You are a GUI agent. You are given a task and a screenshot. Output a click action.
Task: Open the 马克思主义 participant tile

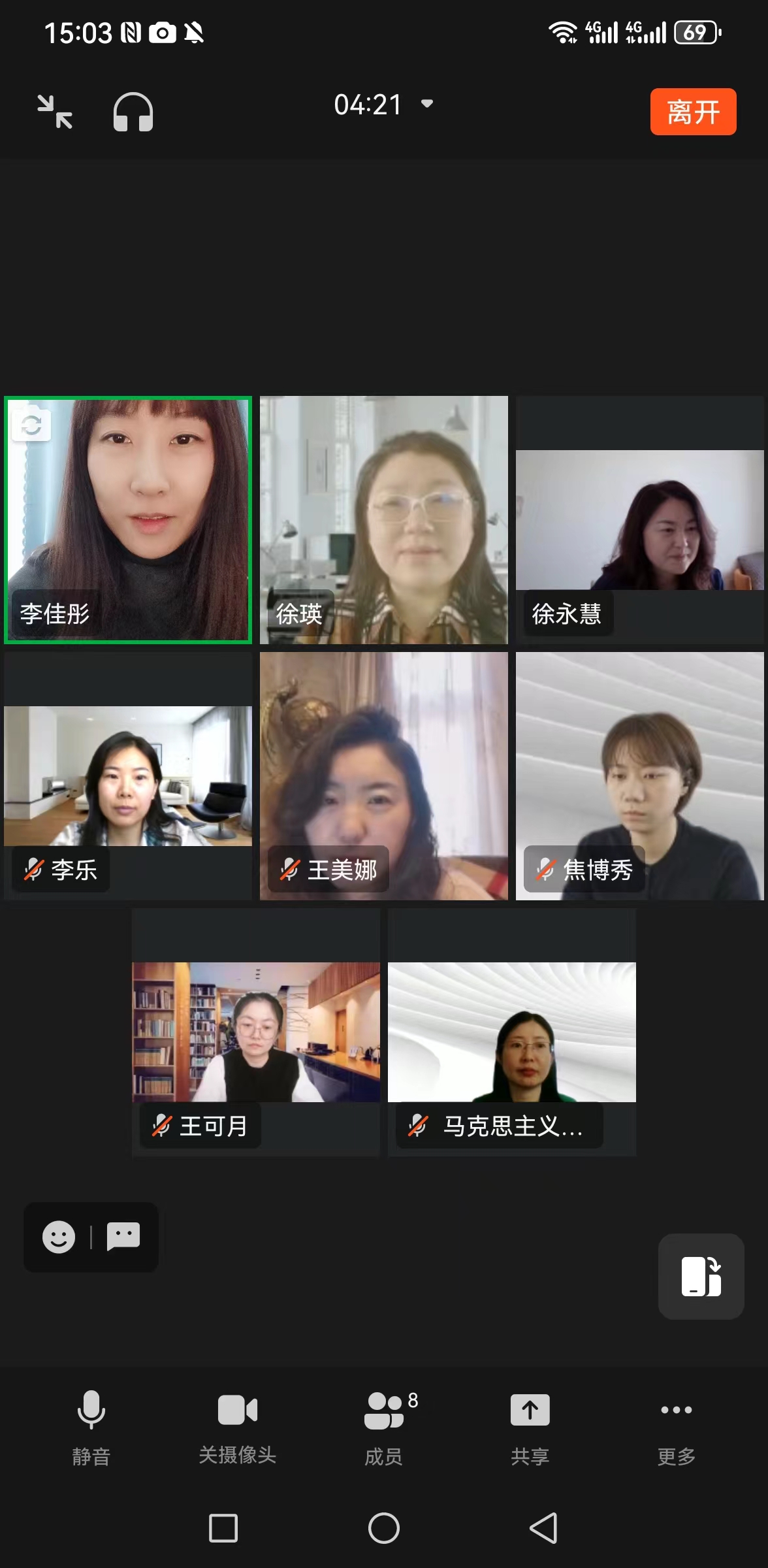coord(512,1032)
